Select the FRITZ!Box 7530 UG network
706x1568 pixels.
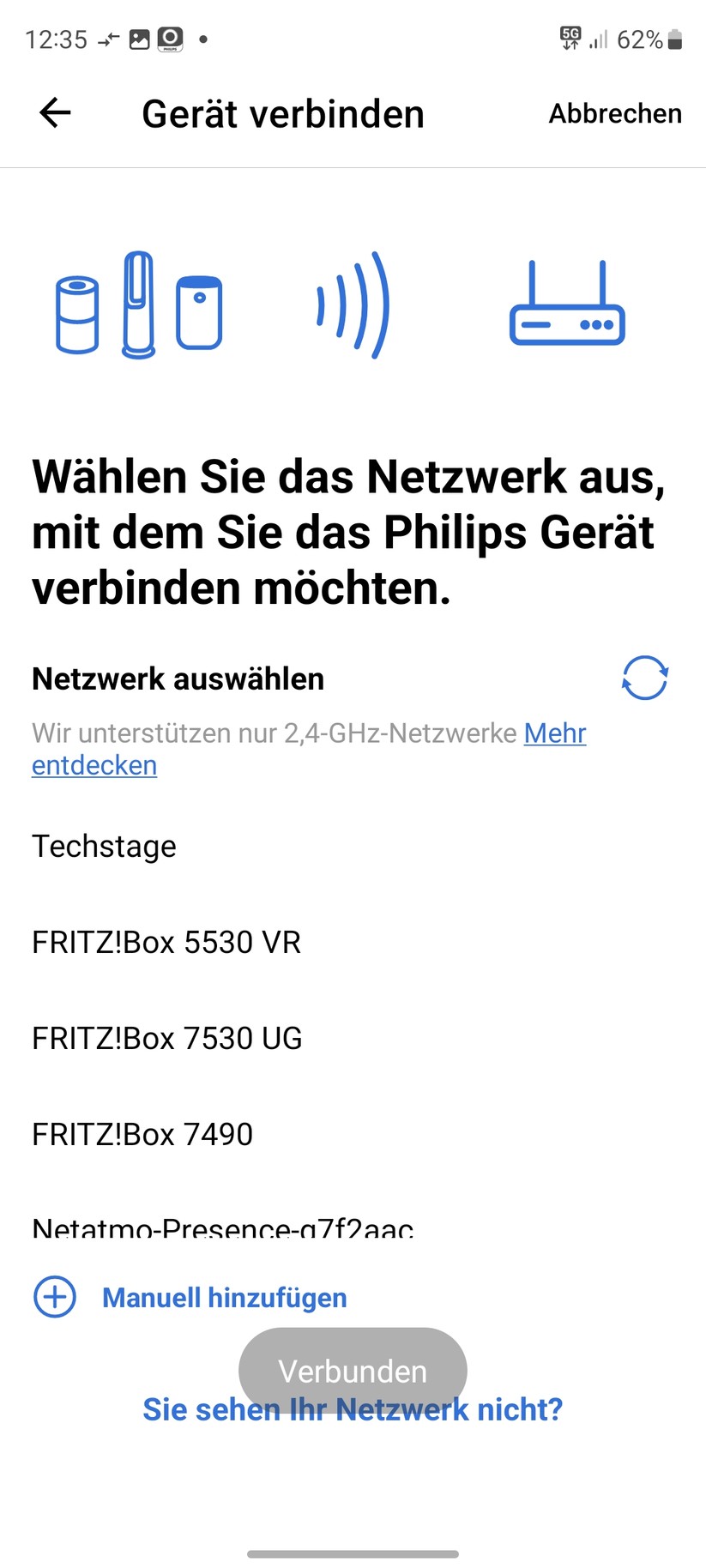(x=166, y=1039)
